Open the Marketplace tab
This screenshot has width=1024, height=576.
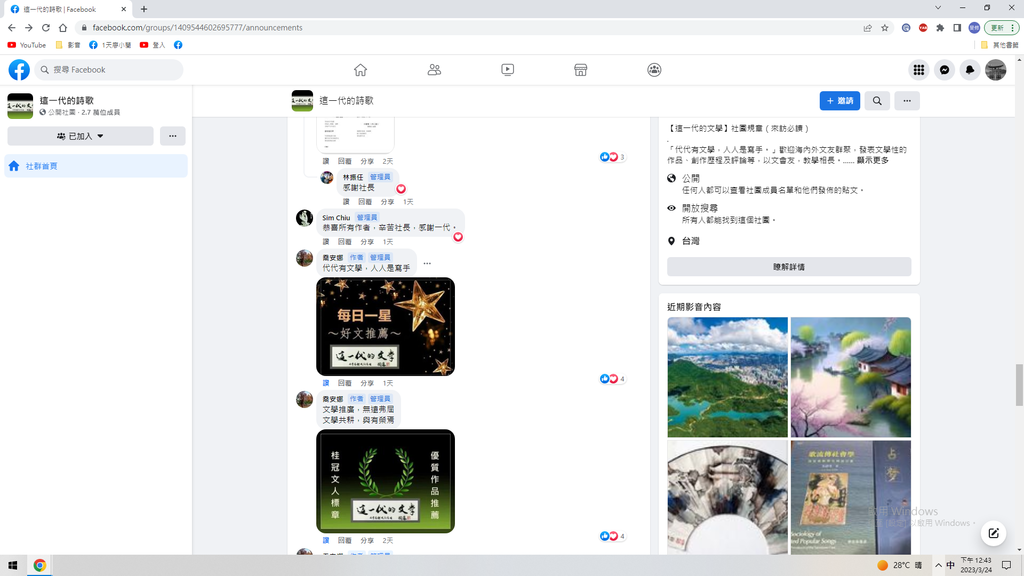pyautogui.click(x=580, y=70)
